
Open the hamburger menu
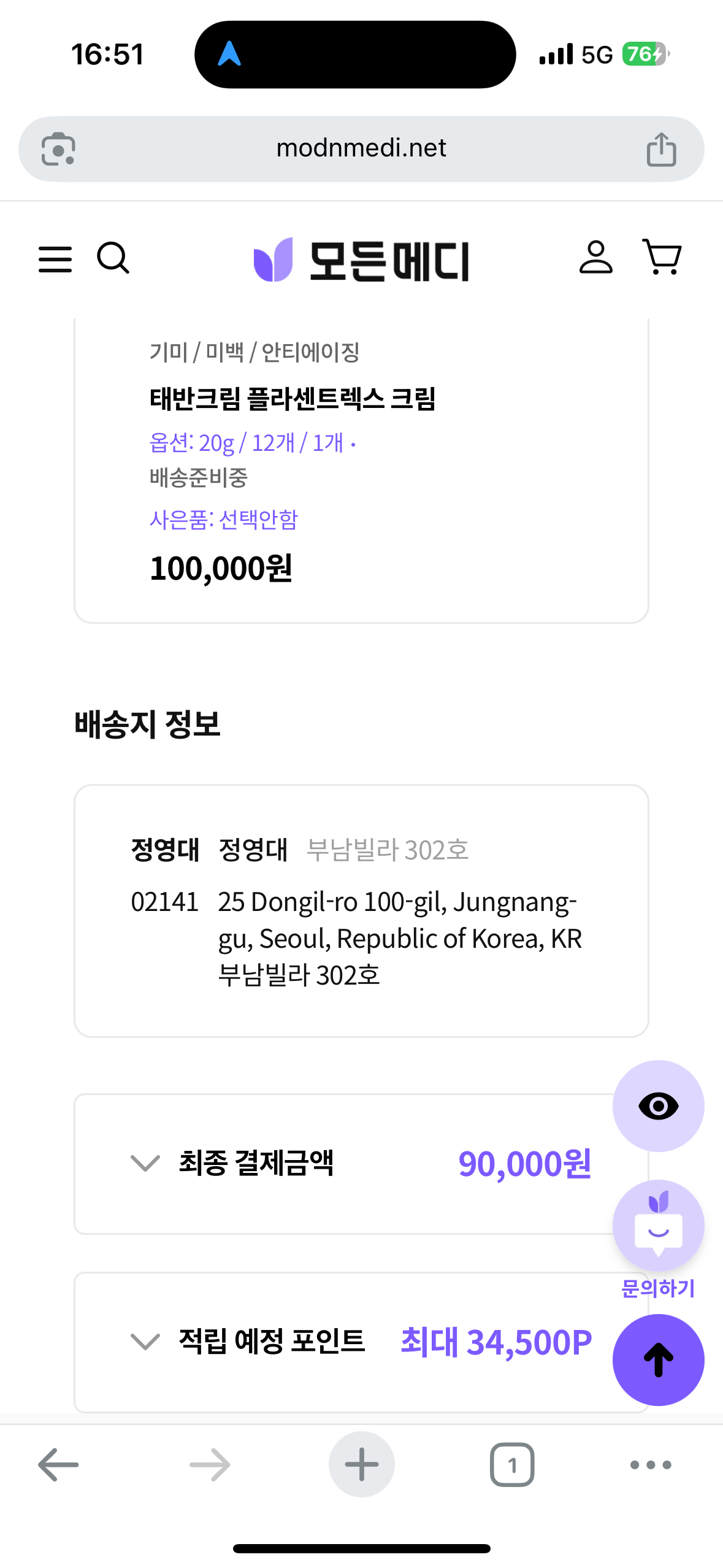click(x=55, y=259)
